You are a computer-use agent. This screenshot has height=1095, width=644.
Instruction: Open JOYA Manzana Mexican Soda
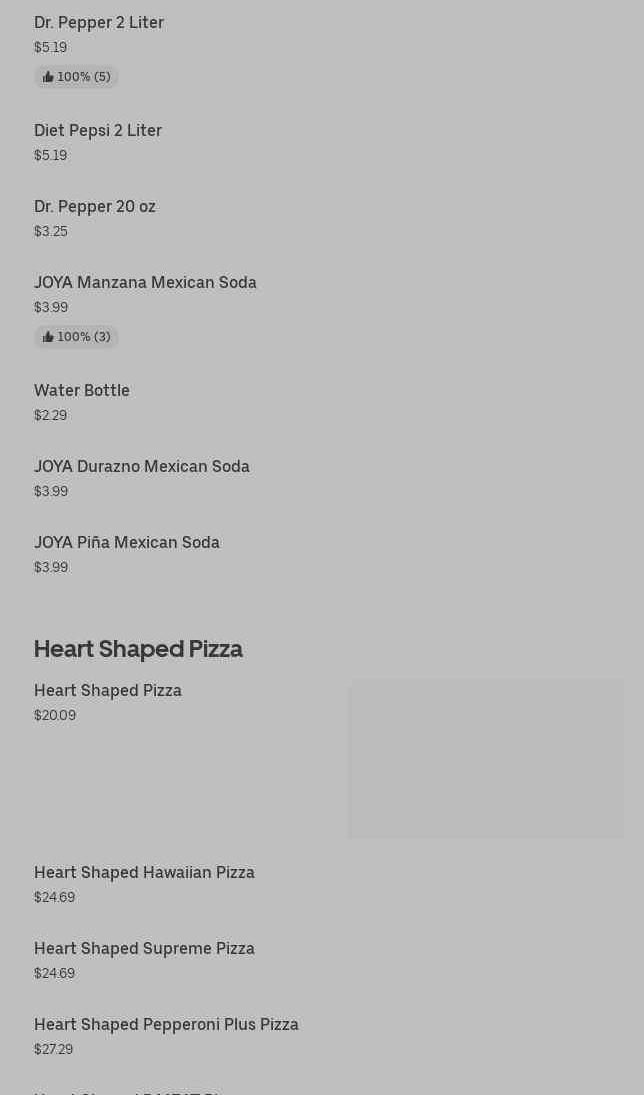point(145,282)
